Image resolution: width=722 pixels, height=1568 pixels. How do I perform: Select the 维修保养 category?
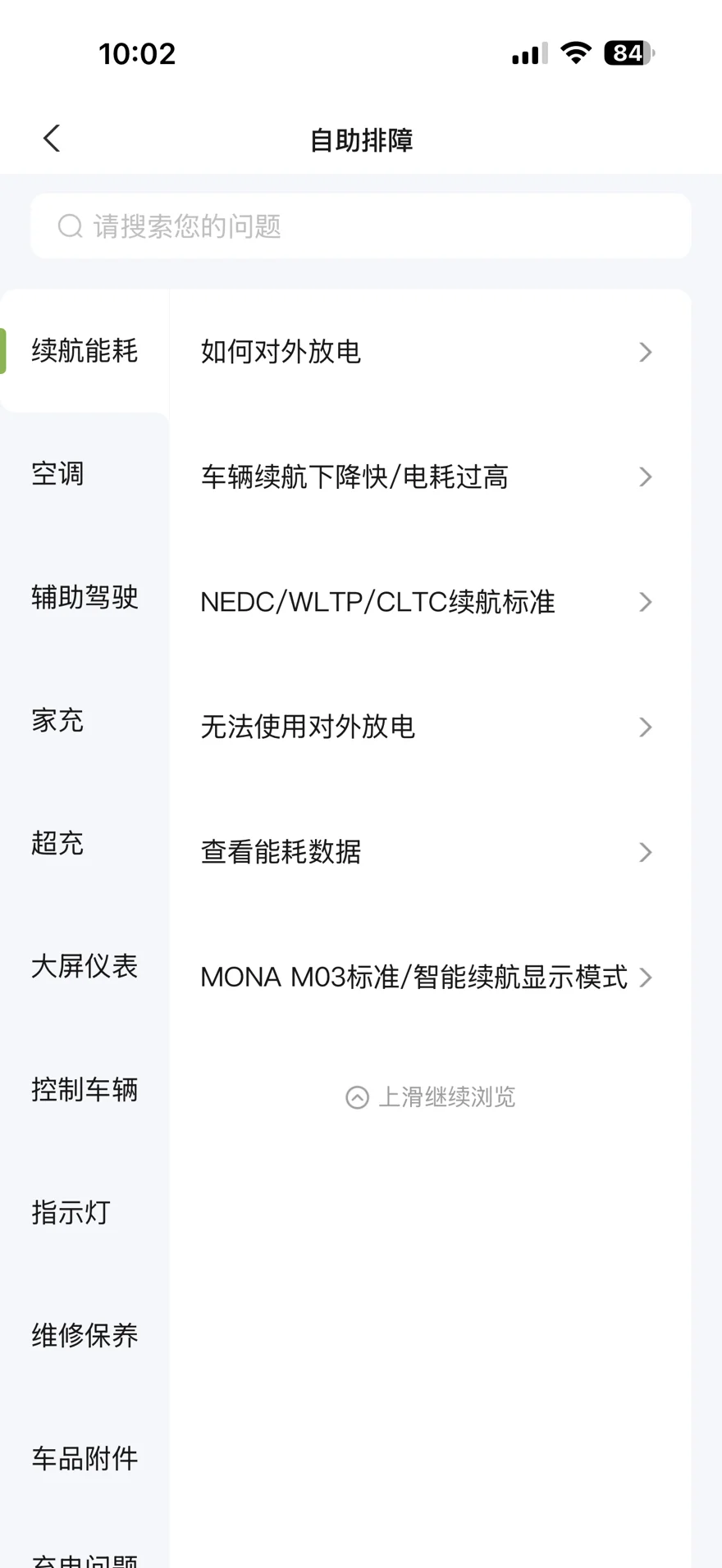(85, 1336)
